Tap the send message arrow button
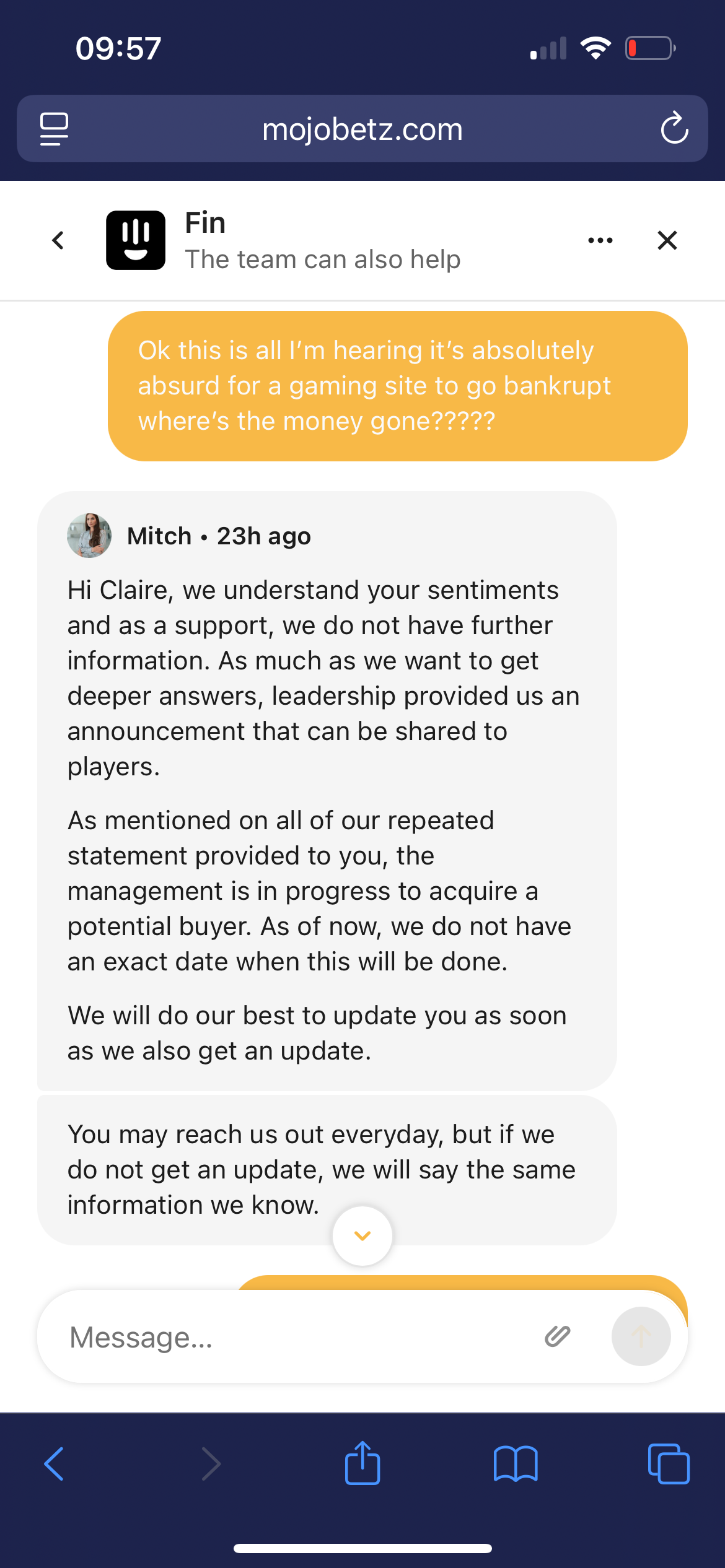This screenshot has width=725, height=1568. coord(641,1336)
